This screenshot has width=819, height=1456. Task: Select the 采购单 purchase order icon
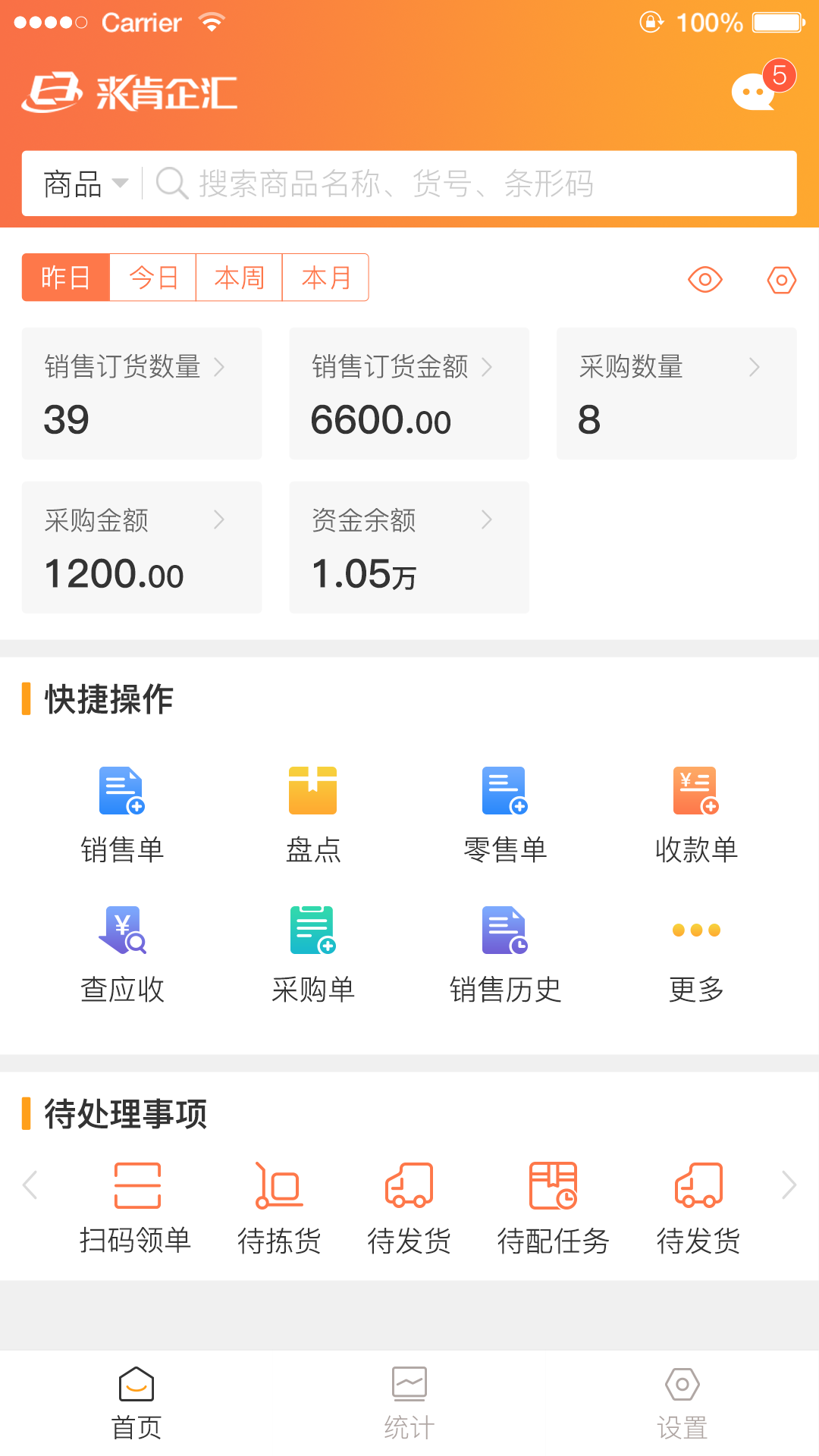[x=313, y=952]
